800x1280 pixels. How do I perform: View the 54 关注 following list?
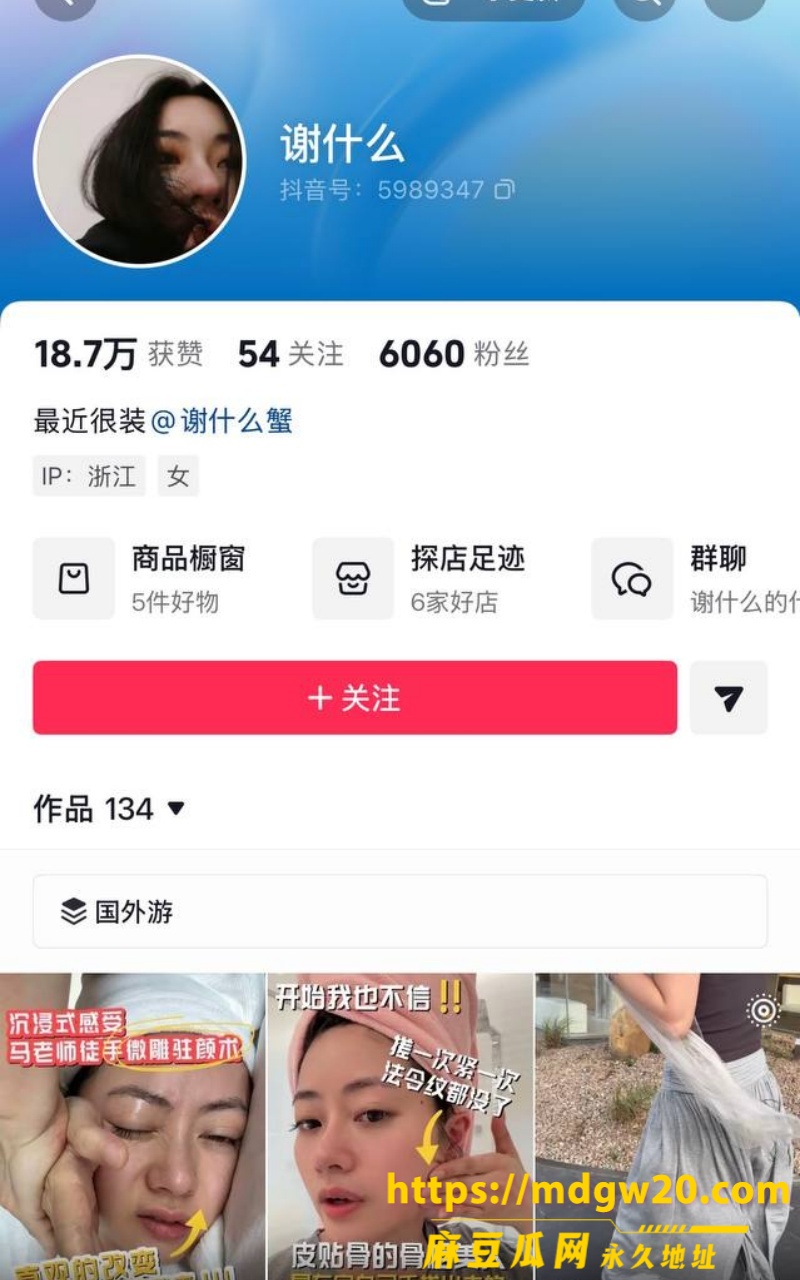290,354
